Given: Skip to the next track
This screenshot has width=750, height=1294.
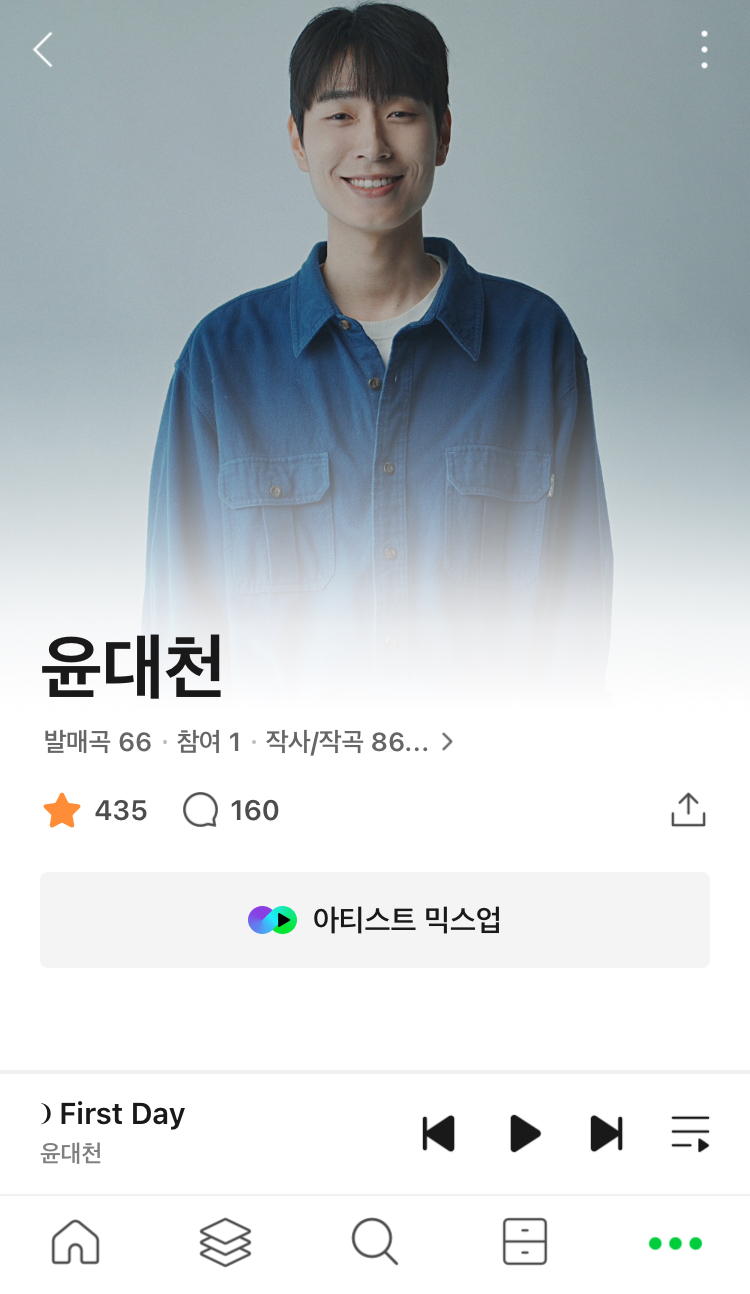Looking at the screenshot, I should tap(606, 1134).
